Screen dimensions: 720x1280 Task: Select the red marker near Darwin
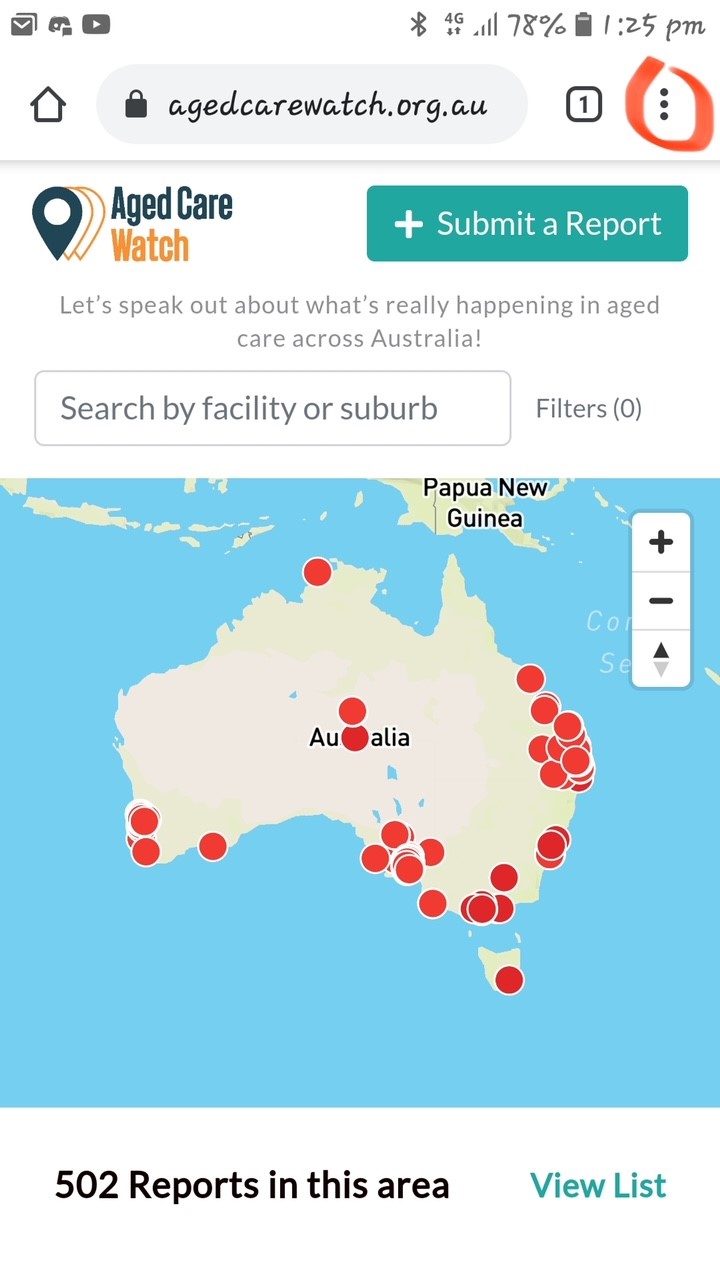(317, 571)
